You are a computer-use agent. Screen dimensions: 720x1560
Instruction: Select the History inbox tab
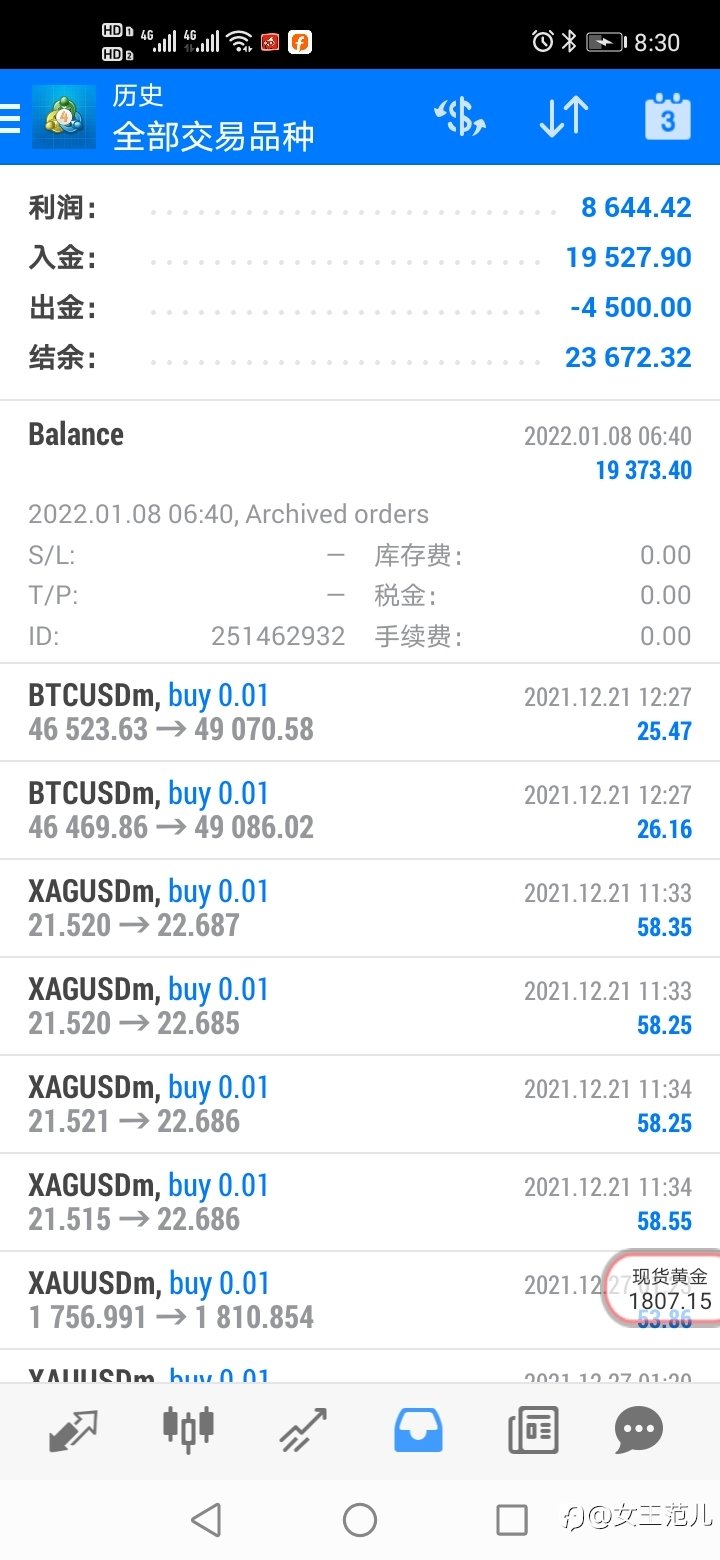tap(418, 1431)
